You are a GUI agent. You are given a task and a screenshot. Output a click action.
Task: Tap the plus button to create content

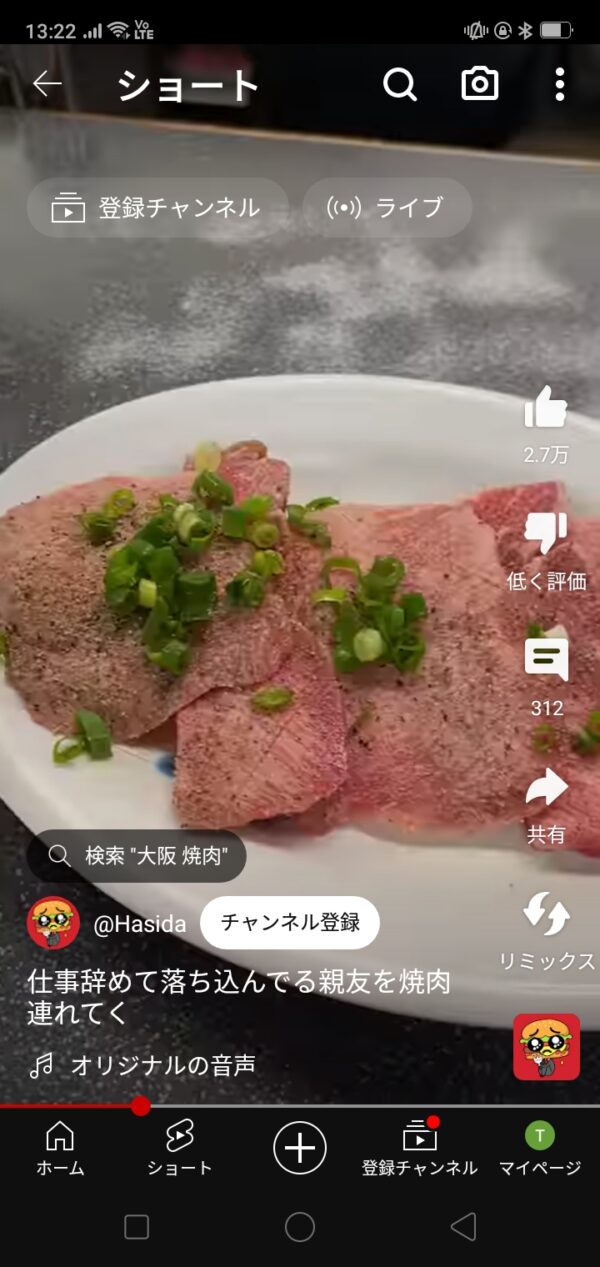[300, 1148]
